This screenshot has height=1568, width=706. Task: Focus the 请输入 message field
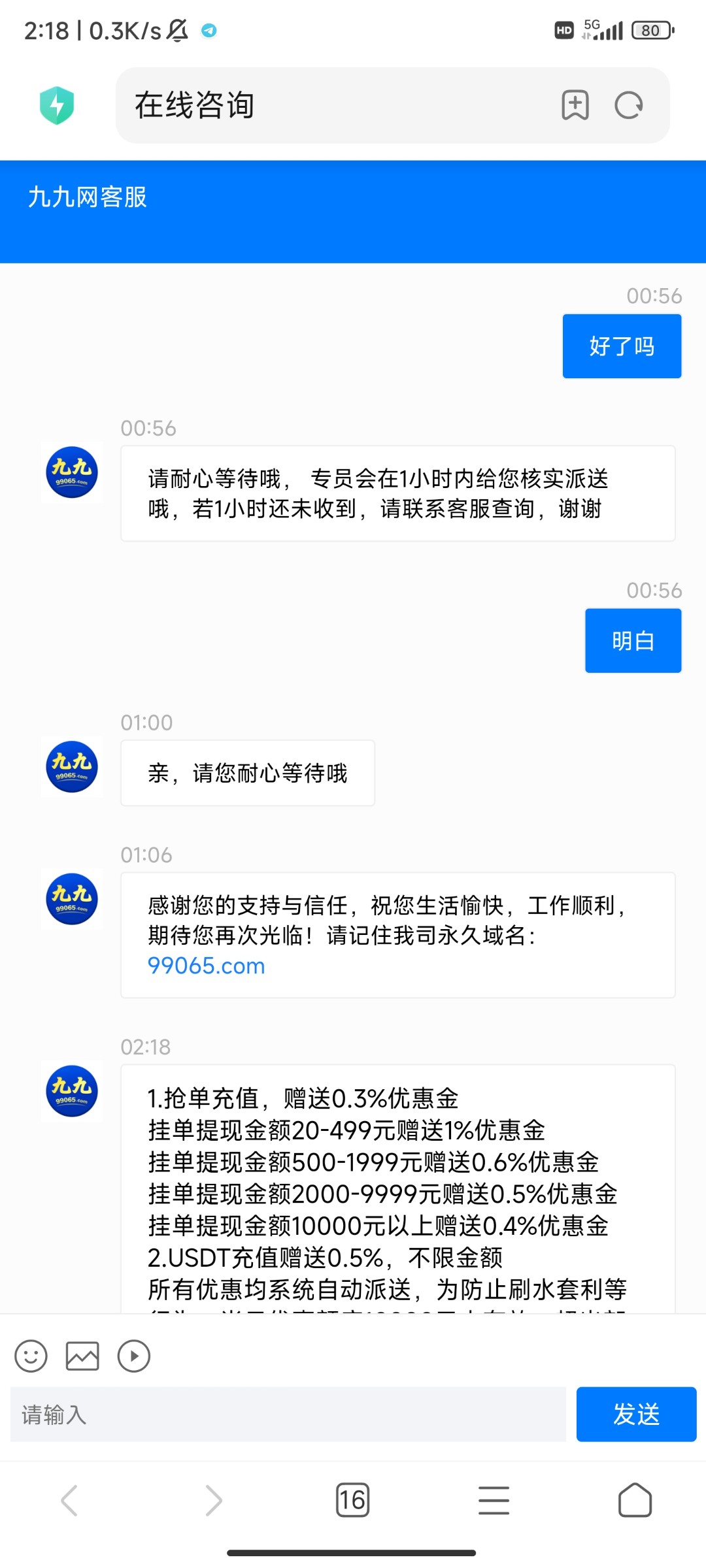(288, 1414)
